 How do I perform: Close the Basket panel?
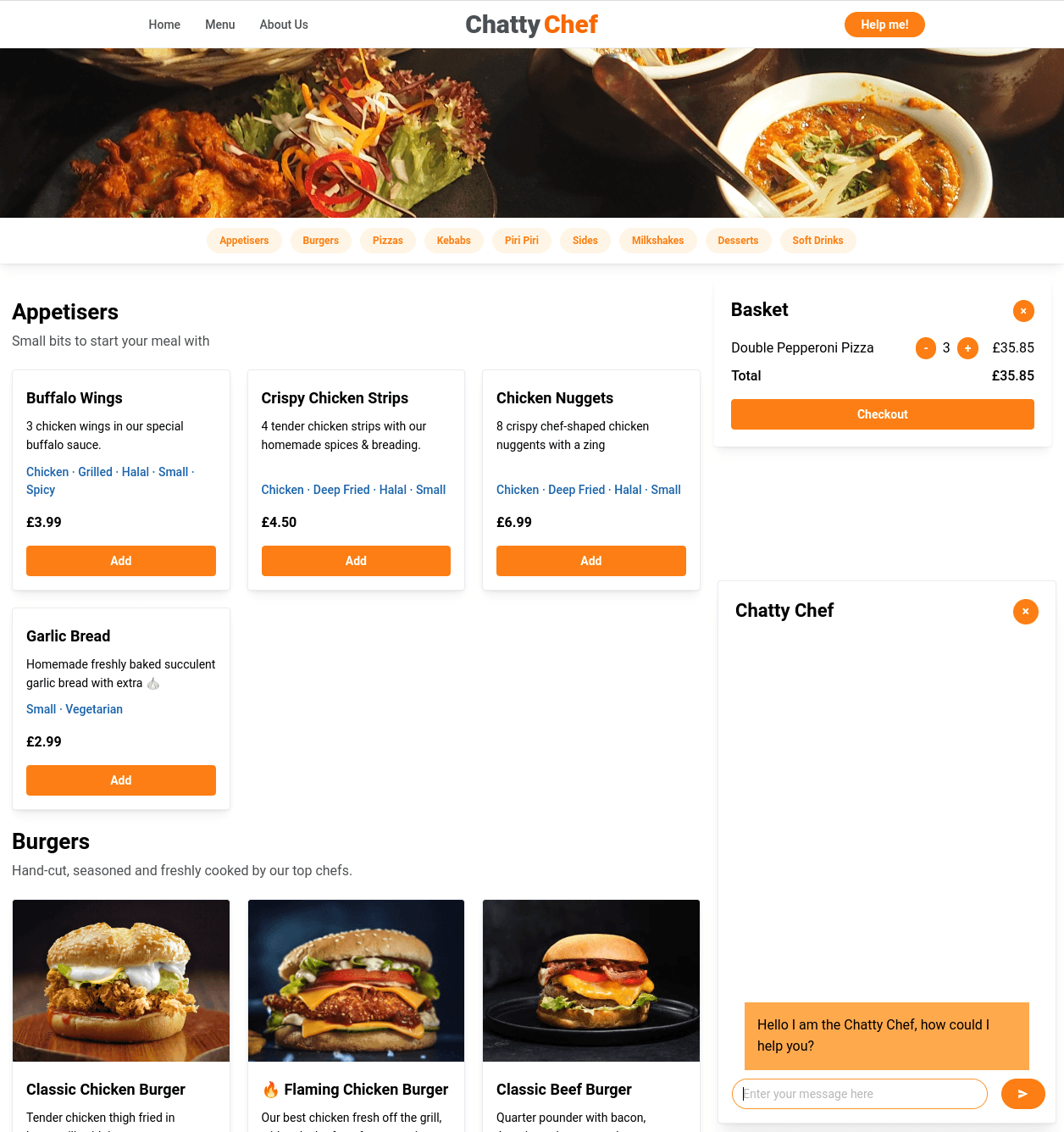pyautogui.click(x=1023, y=311)
